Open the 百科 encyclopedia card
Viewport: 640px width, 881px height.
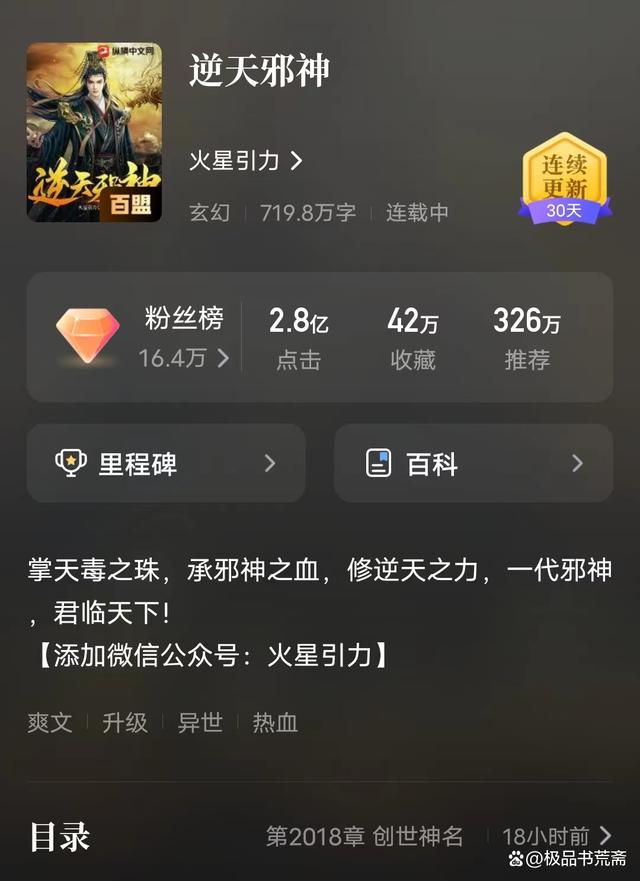[x=472, y=463]
